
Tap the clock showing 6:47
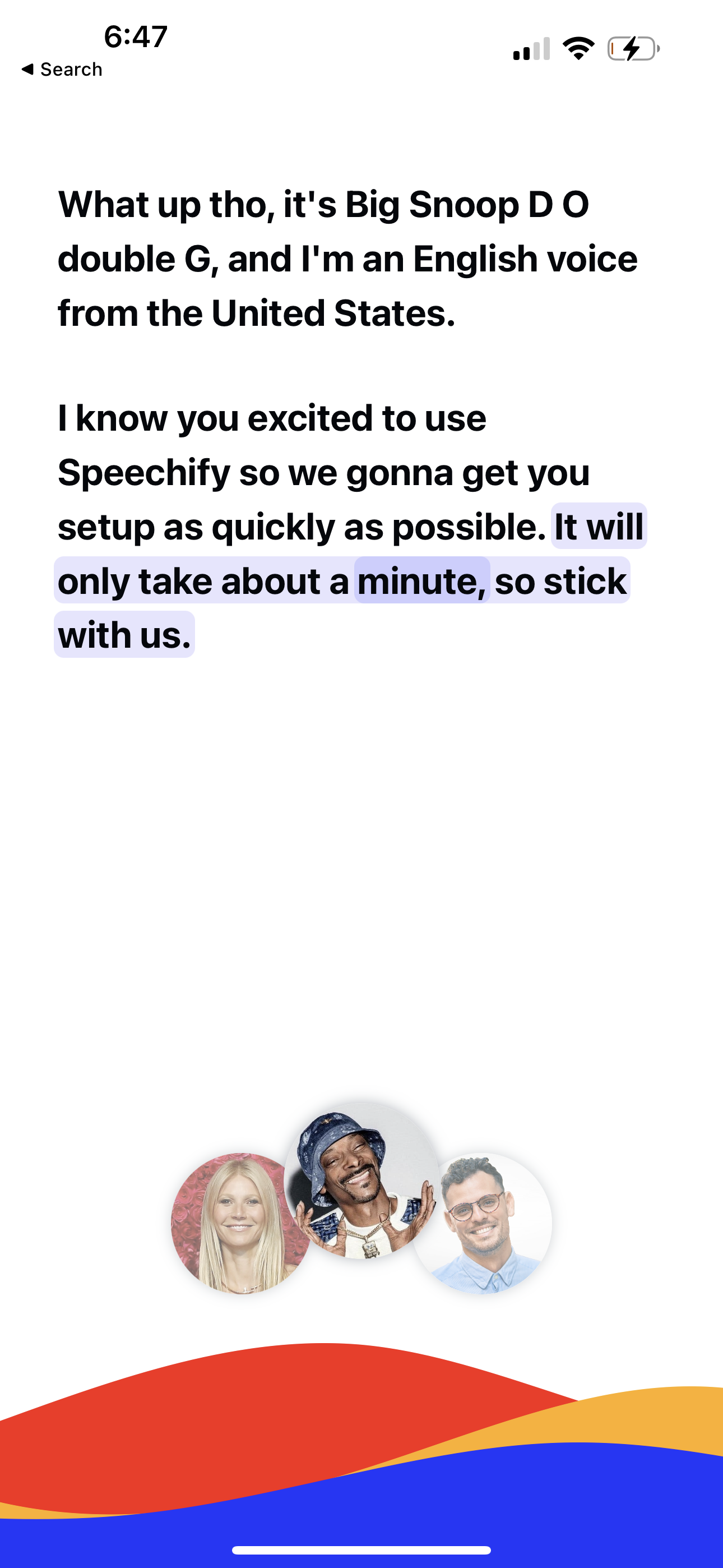[135, 36]
